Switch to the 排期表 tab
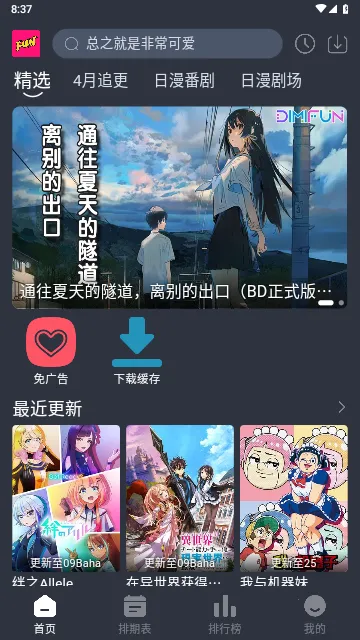Image resolution: width=360 pixels, height=640 pixels. [135, 614]
